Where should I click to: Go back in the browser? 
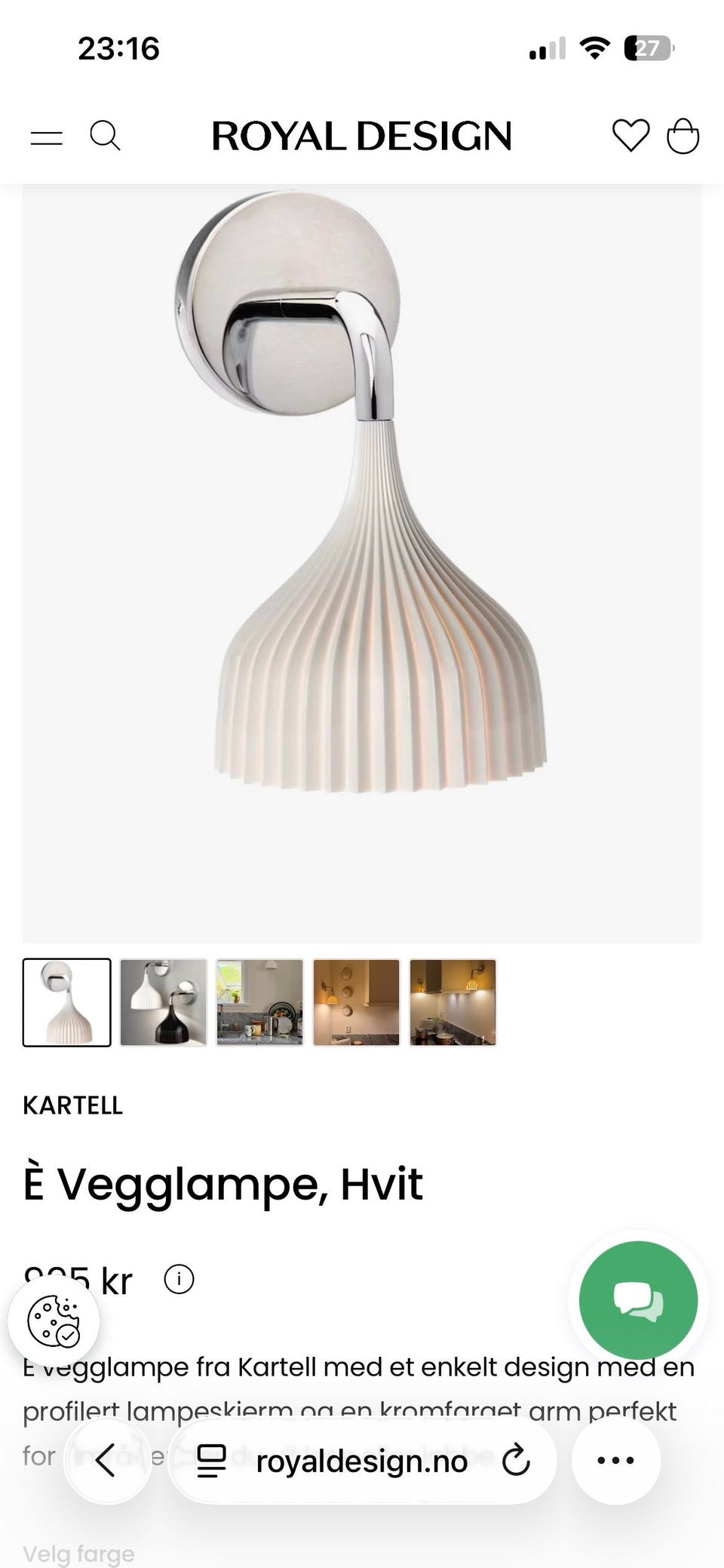[107, 1460]
